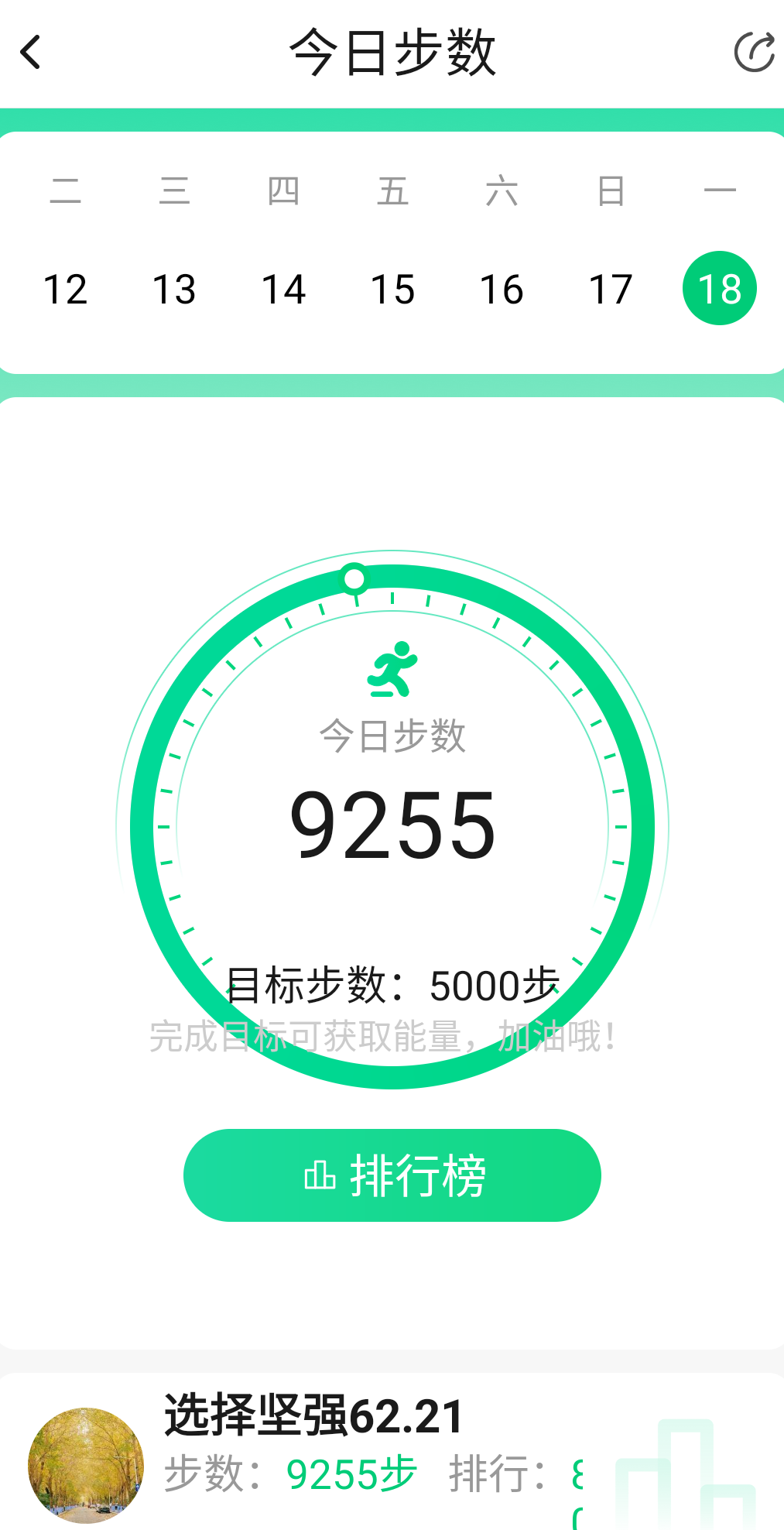
Task: Click the 步数 label in the ranking row
Action: point(202,1471)
